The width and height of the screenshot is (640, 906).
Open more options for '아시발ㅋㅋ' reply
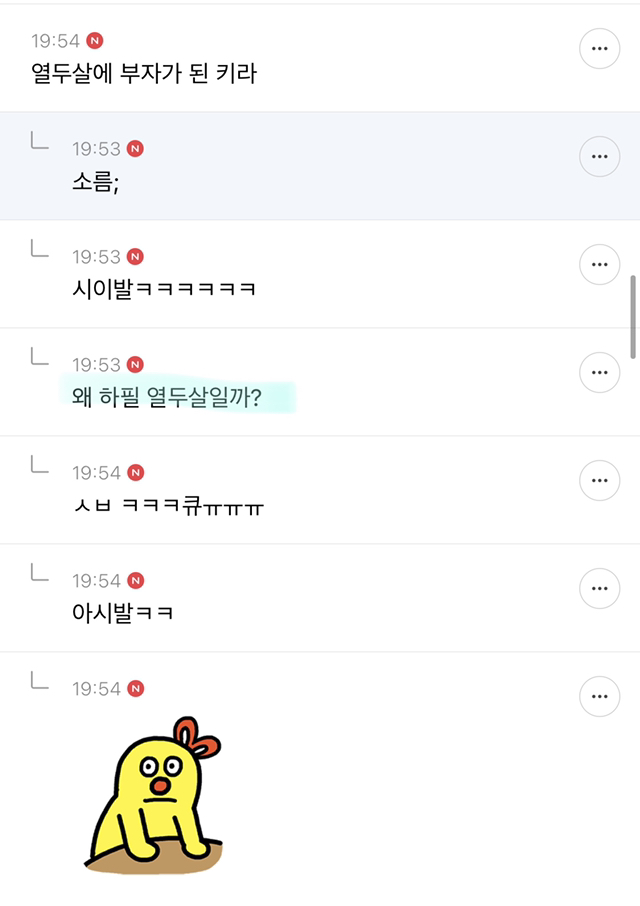click(599, 588)
